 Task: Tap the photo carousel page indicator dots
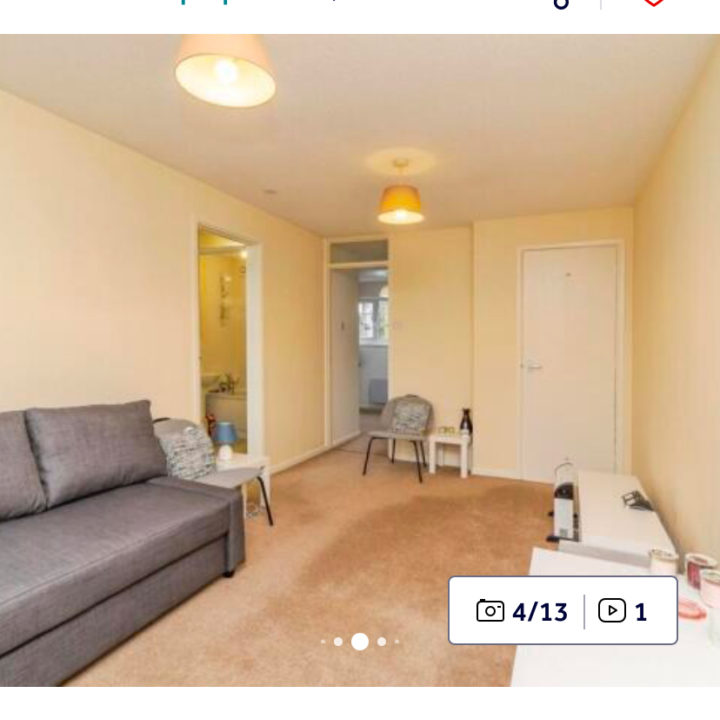click(x=360, y=642)
